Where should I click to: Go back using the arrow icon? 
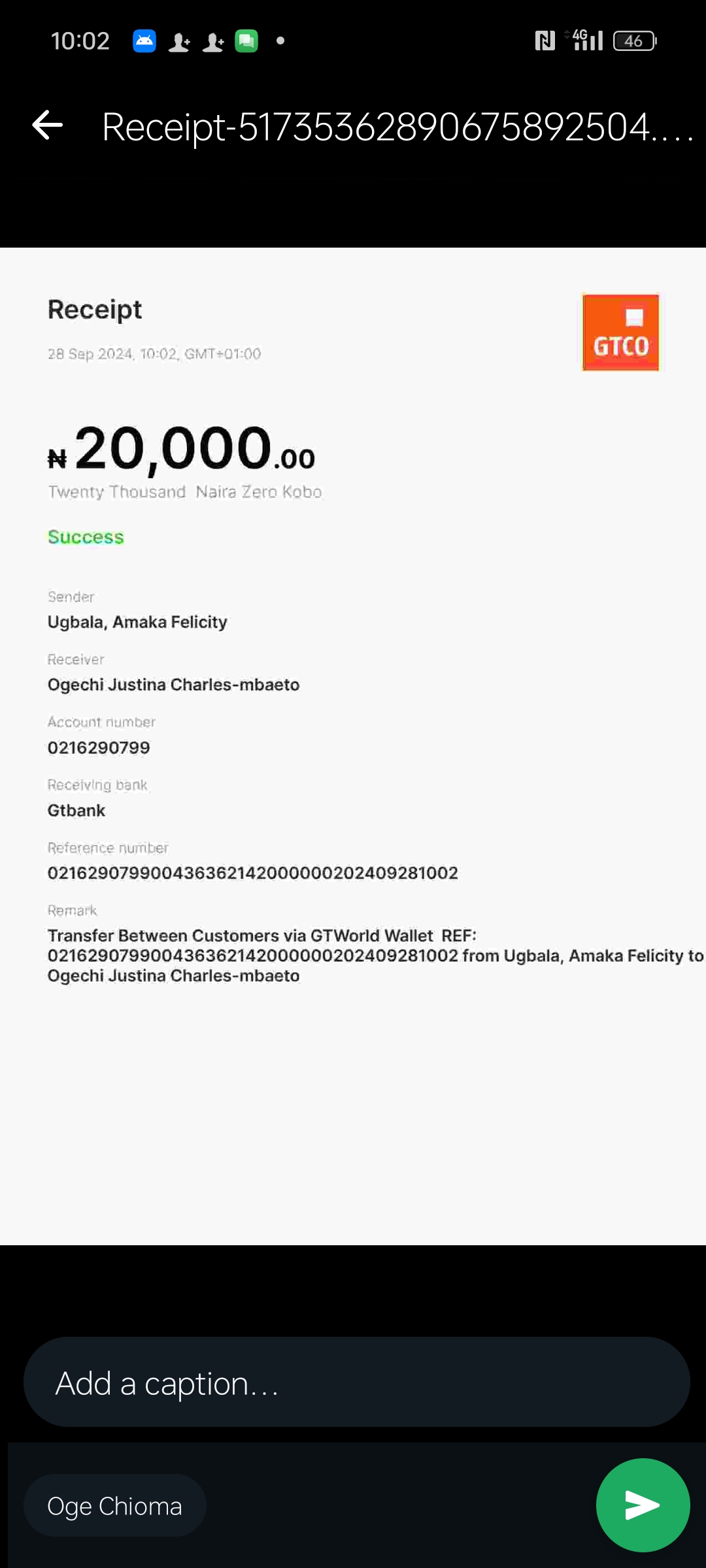[x=48, y=125]
